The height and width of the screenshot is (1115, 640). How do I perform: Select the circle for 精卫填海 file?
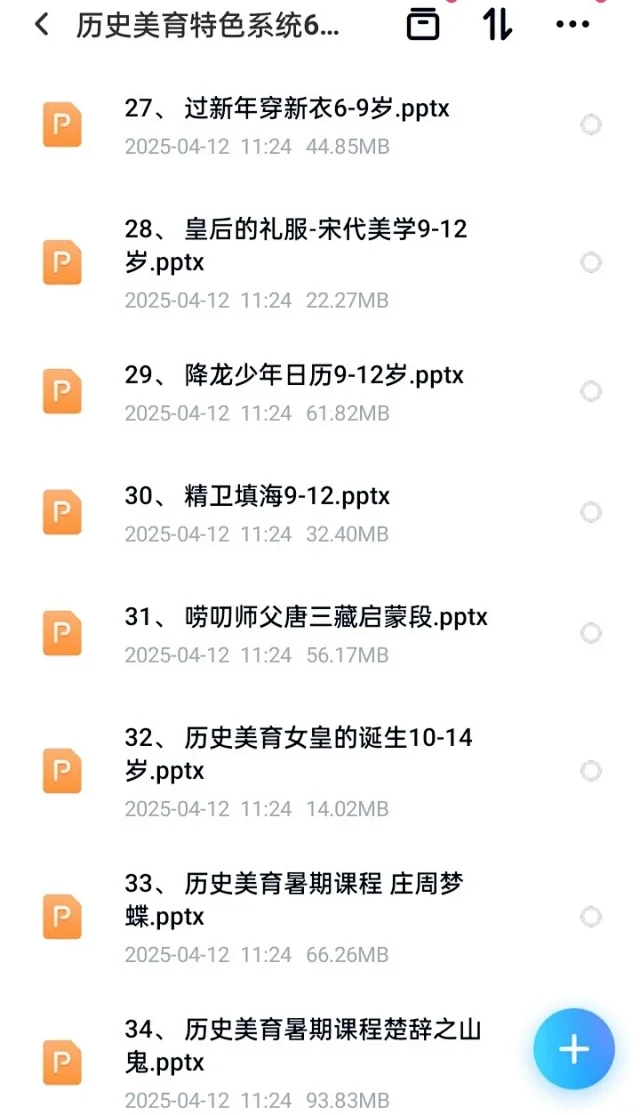[x=591, y=512]
